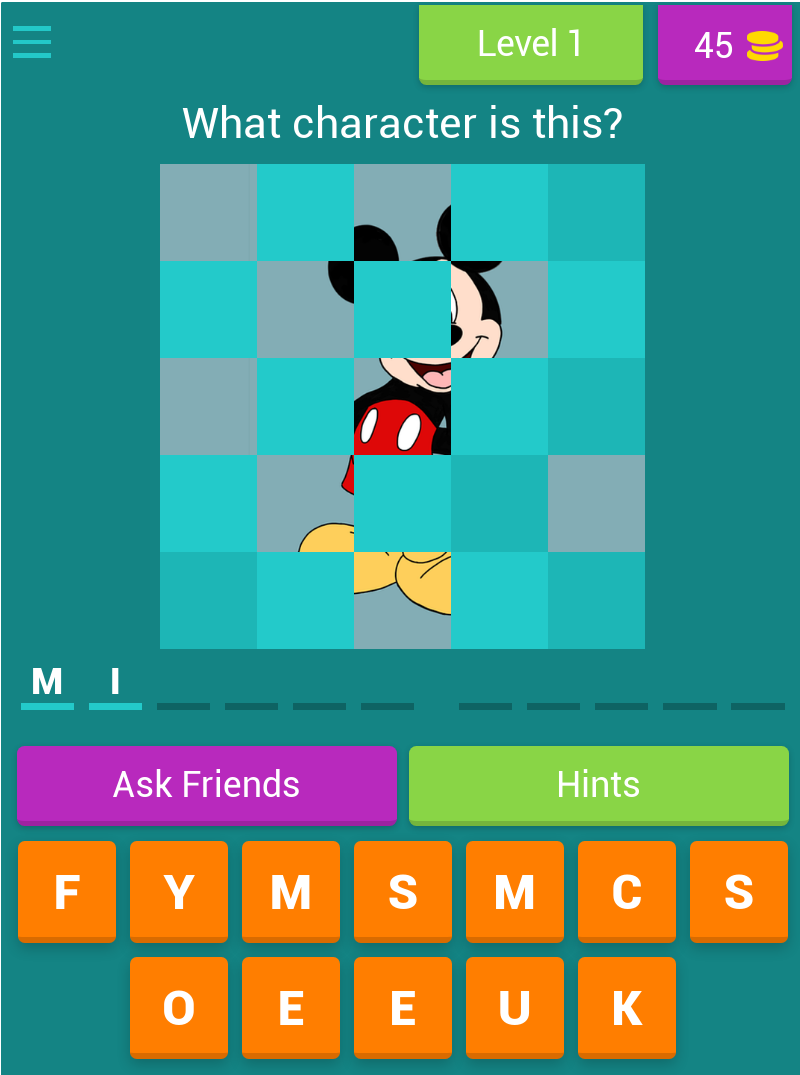800x1075 pixels.
Task: Tap the letter K key
Action: coord(626,1007)
